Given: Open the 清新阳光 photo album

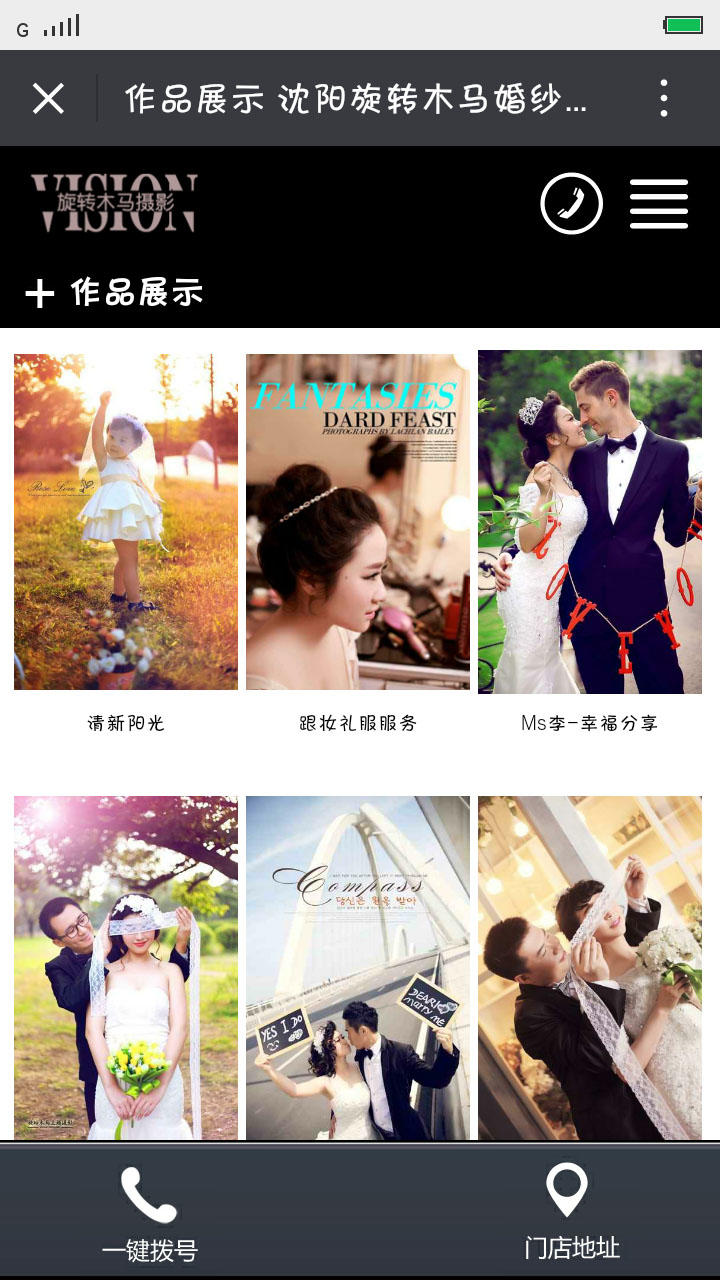Looking at the screenshot, I should 126,522.
